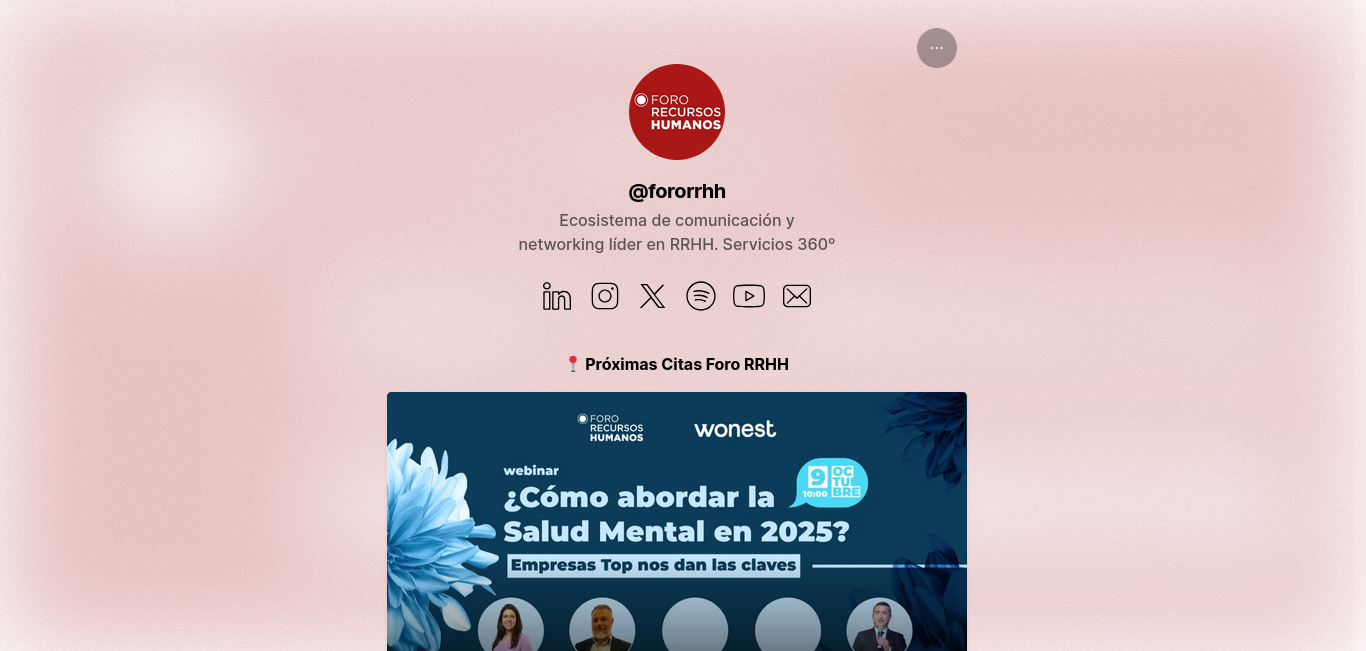Go to the YouTube channel
1366x651 pixels.
[749, 296]
